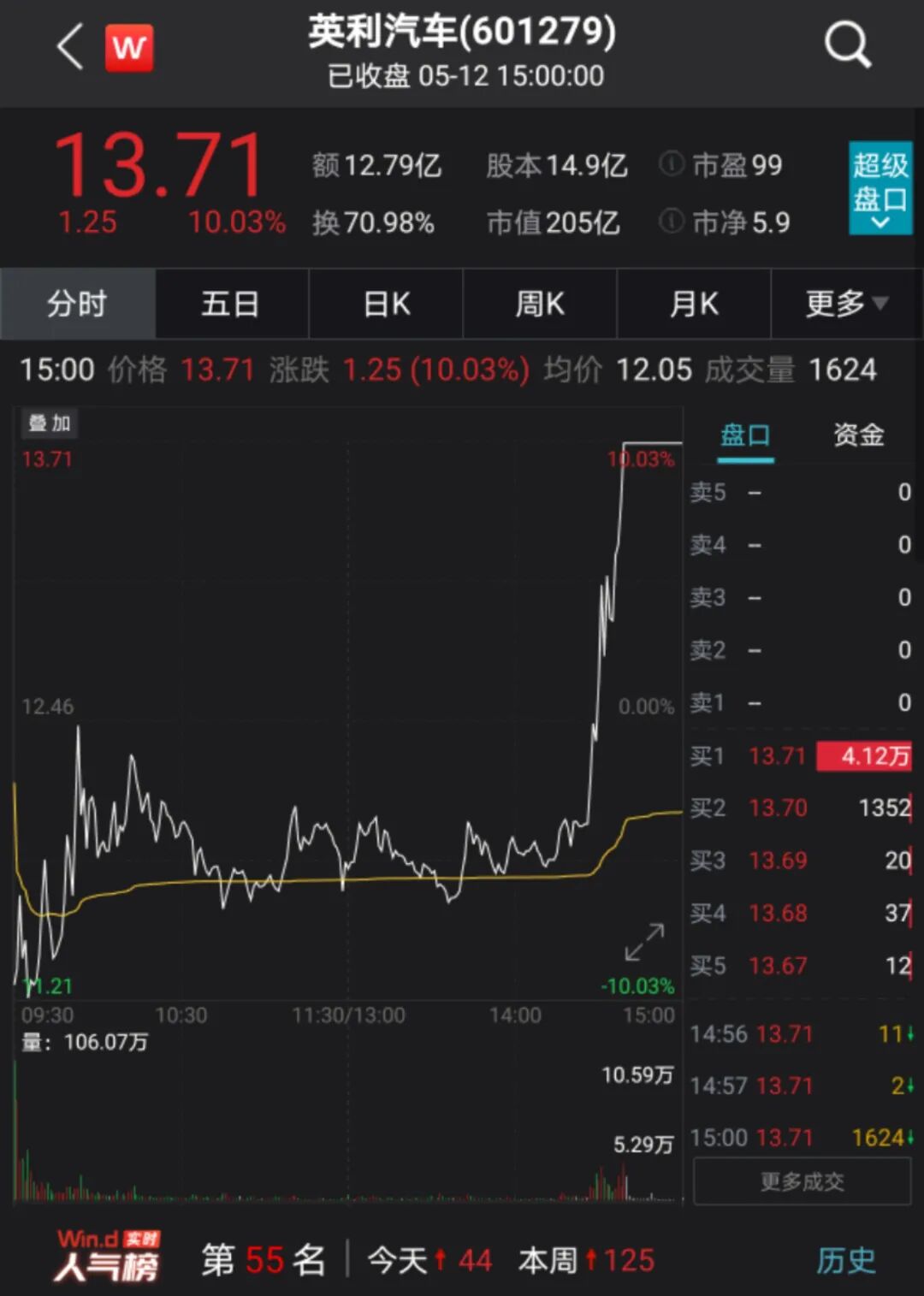Open the red W icon
924x1296 pixels.
click(x=129, y=48)
